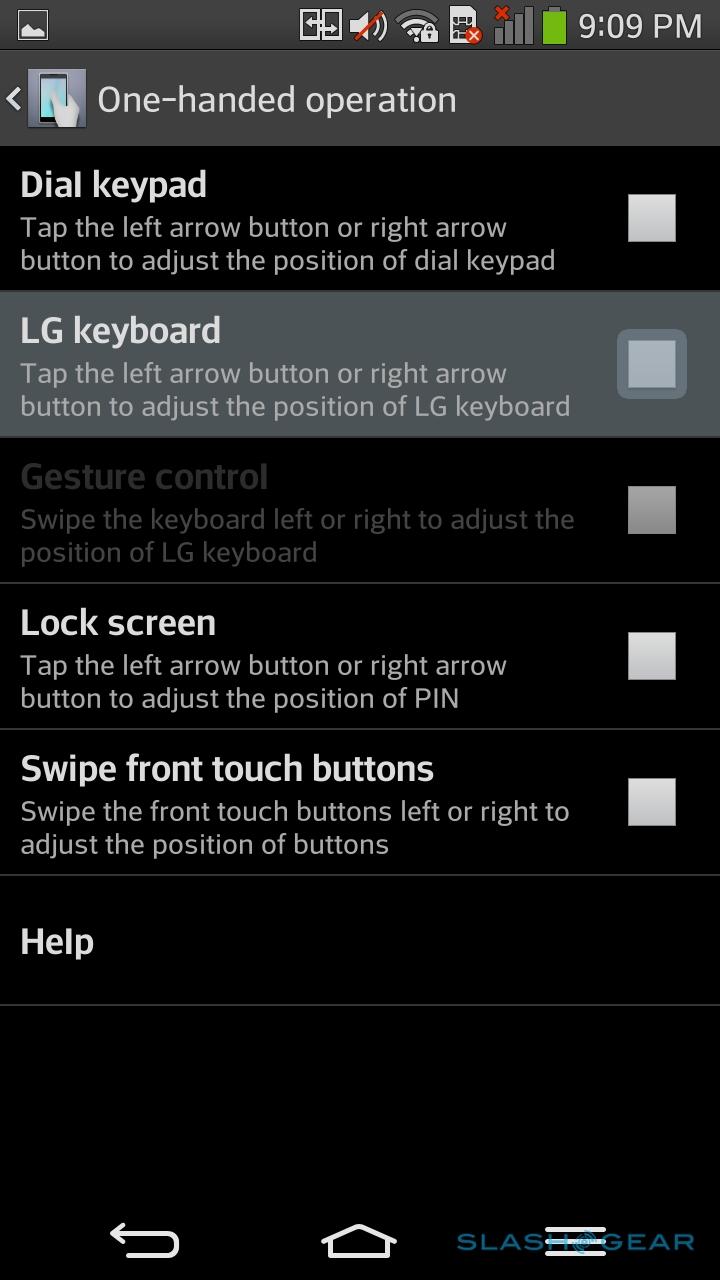Open the system menu button
720x1280 pixels.
575,1240
